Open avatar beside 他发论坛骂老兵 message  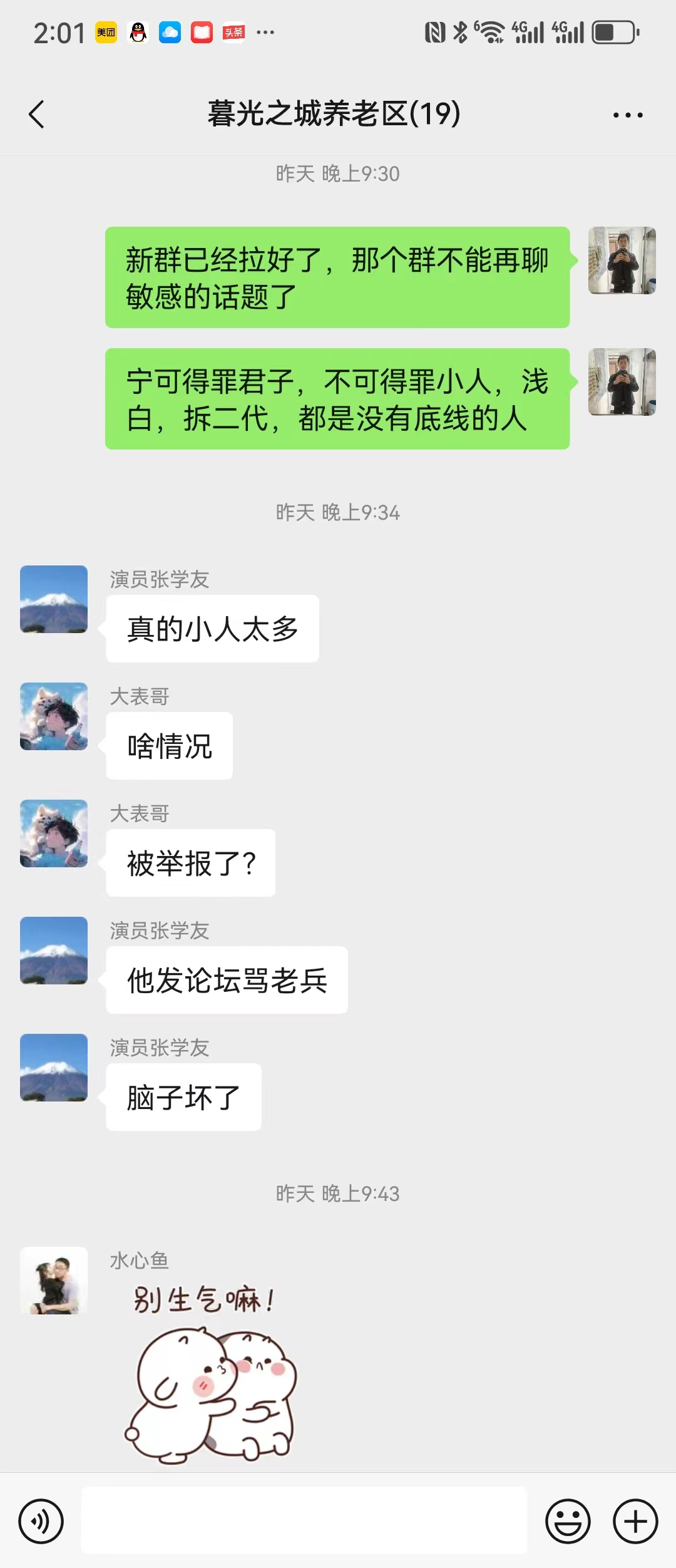[54, 951]
